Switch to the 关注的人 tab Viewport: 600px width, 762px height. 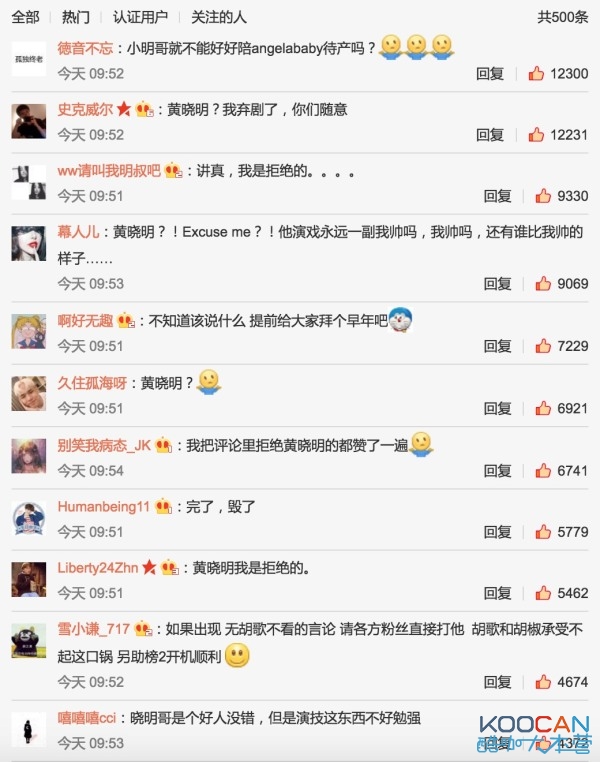point(219,17)
